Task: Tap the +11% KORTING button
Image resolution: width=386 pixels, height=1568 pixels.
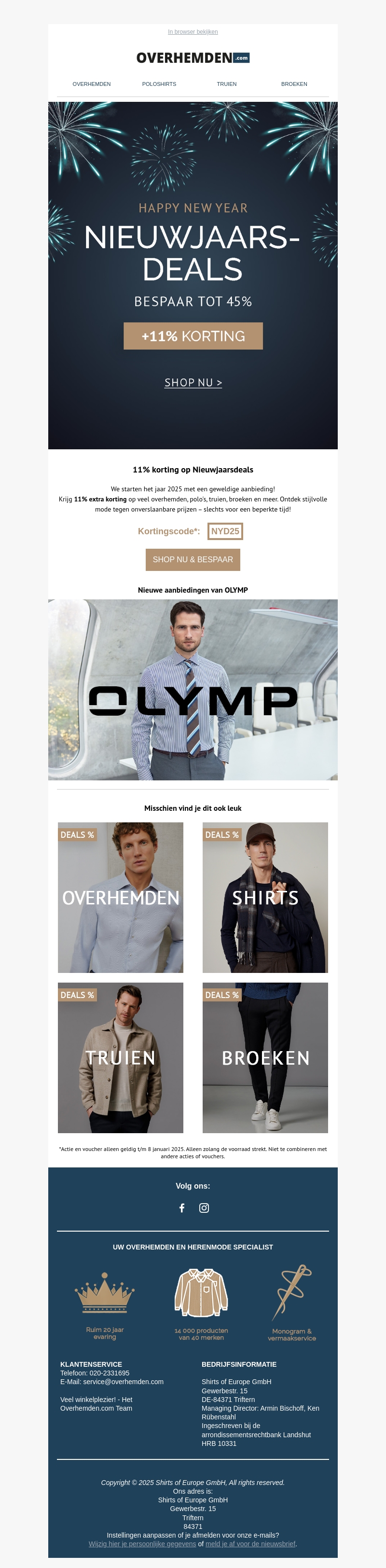Action: 193,336
